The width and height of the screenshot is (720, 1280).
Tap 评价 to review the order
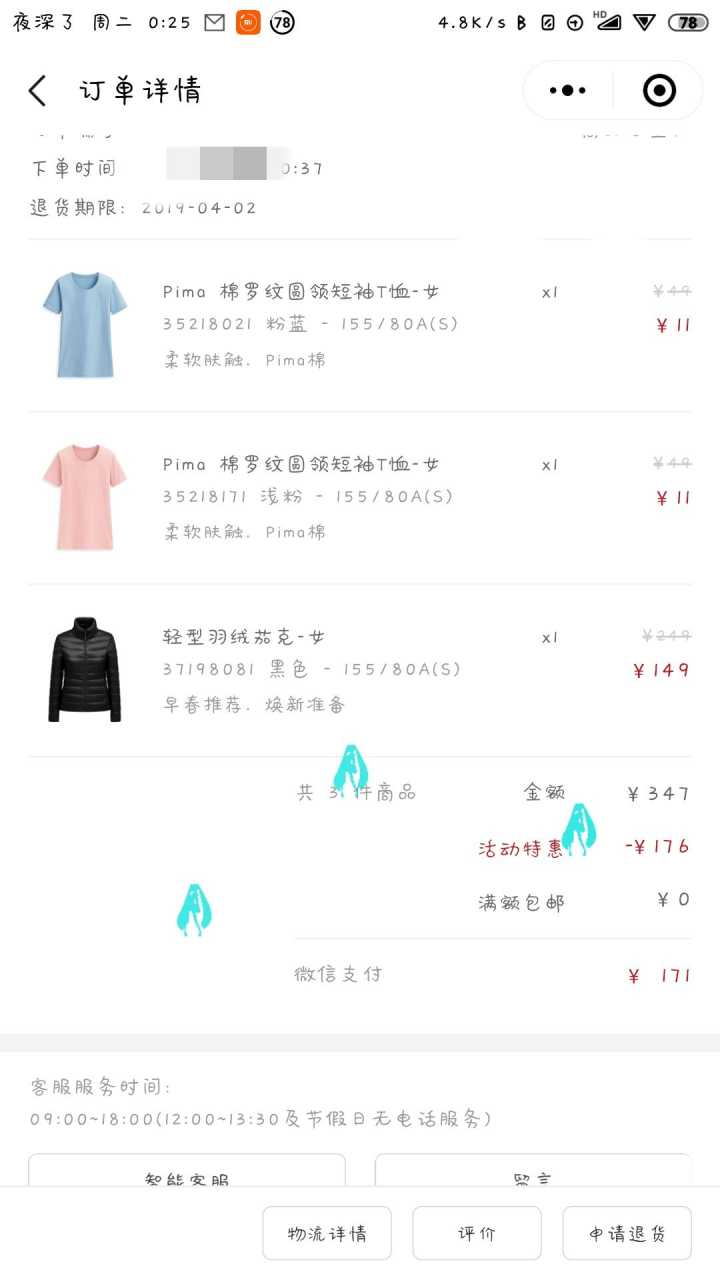pyautogui.click(x=477, y=1233)
